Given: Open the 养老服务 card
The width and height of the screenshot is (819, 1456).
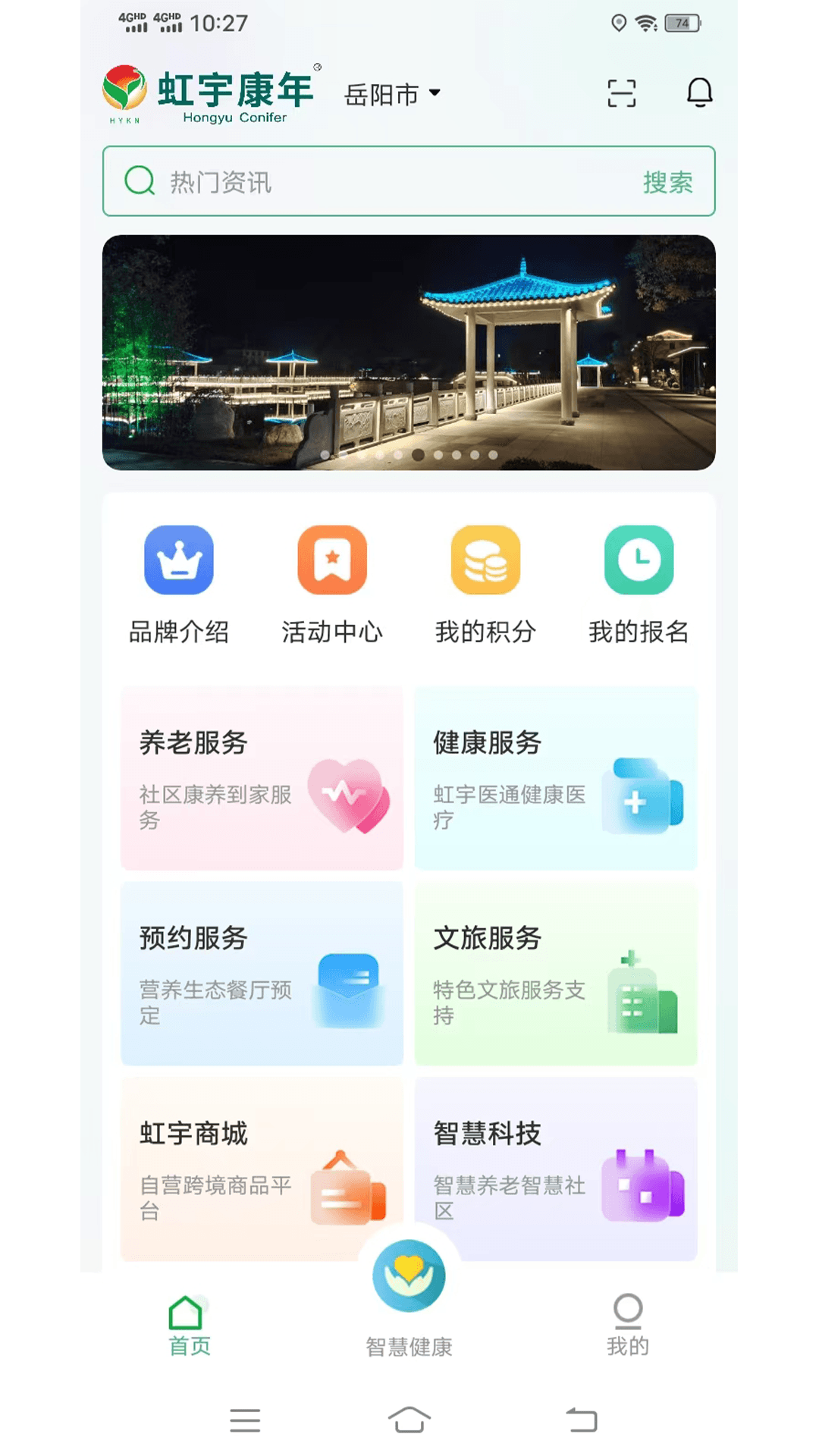Looking at the screenshot, I should [x=262, y=778].
